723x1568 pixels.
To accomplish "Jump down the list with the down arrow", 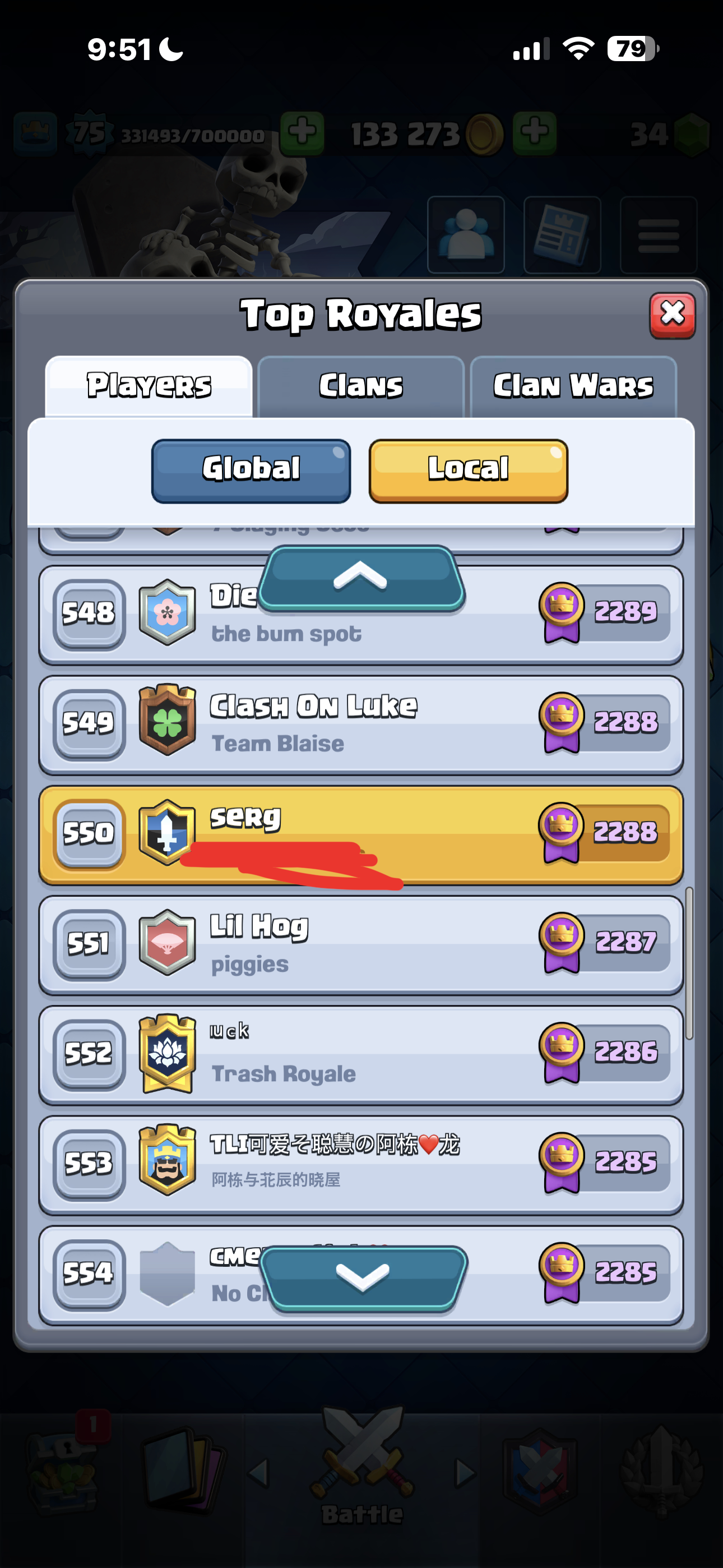I will [x=363, y=1275].
